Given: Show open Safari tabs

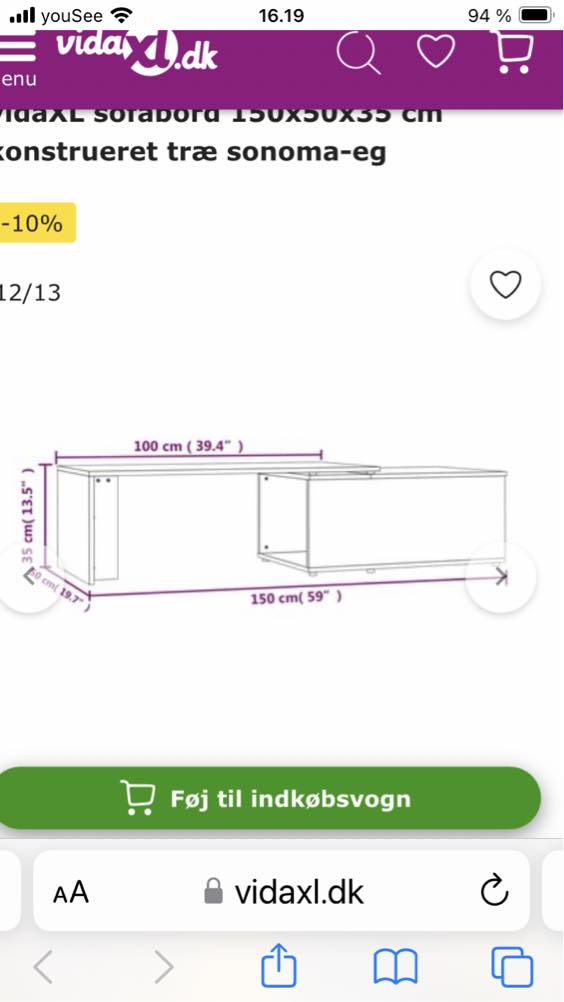Looking at the screenshot, I should 512,966.
